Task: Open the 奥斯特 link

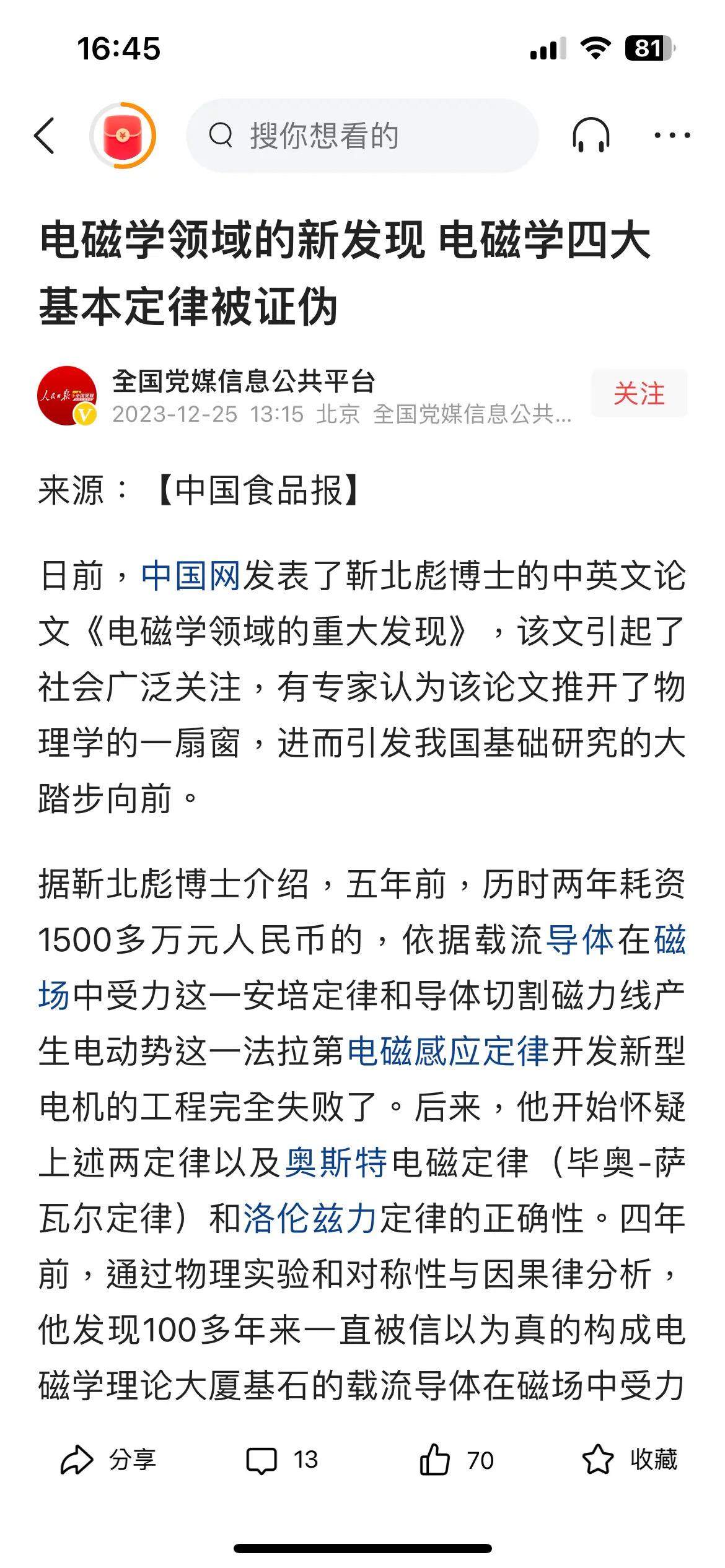Action: tap(336, 1162)
